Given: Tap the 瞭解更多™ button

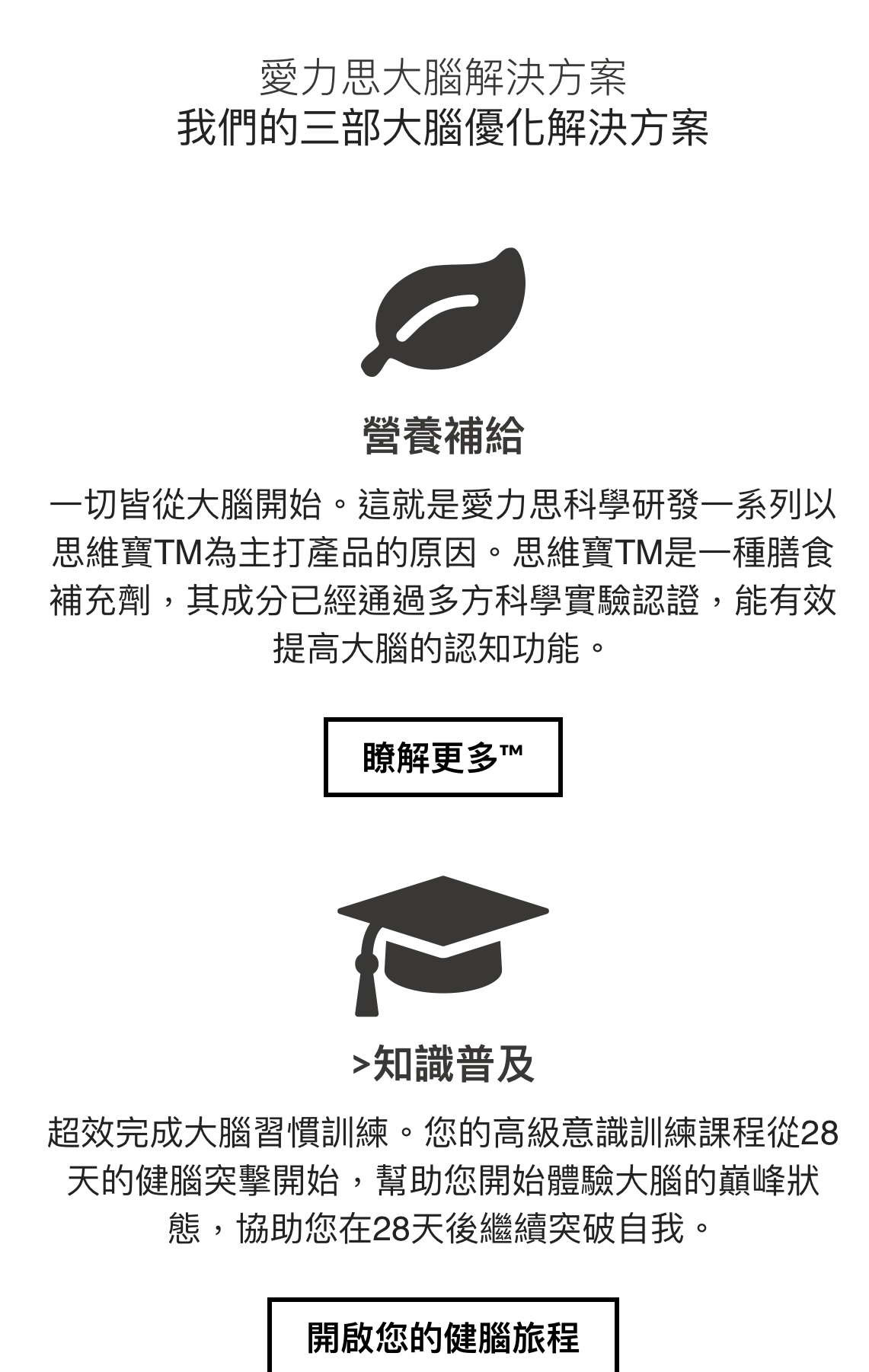Looking at the screenshot, I should 442,757.
